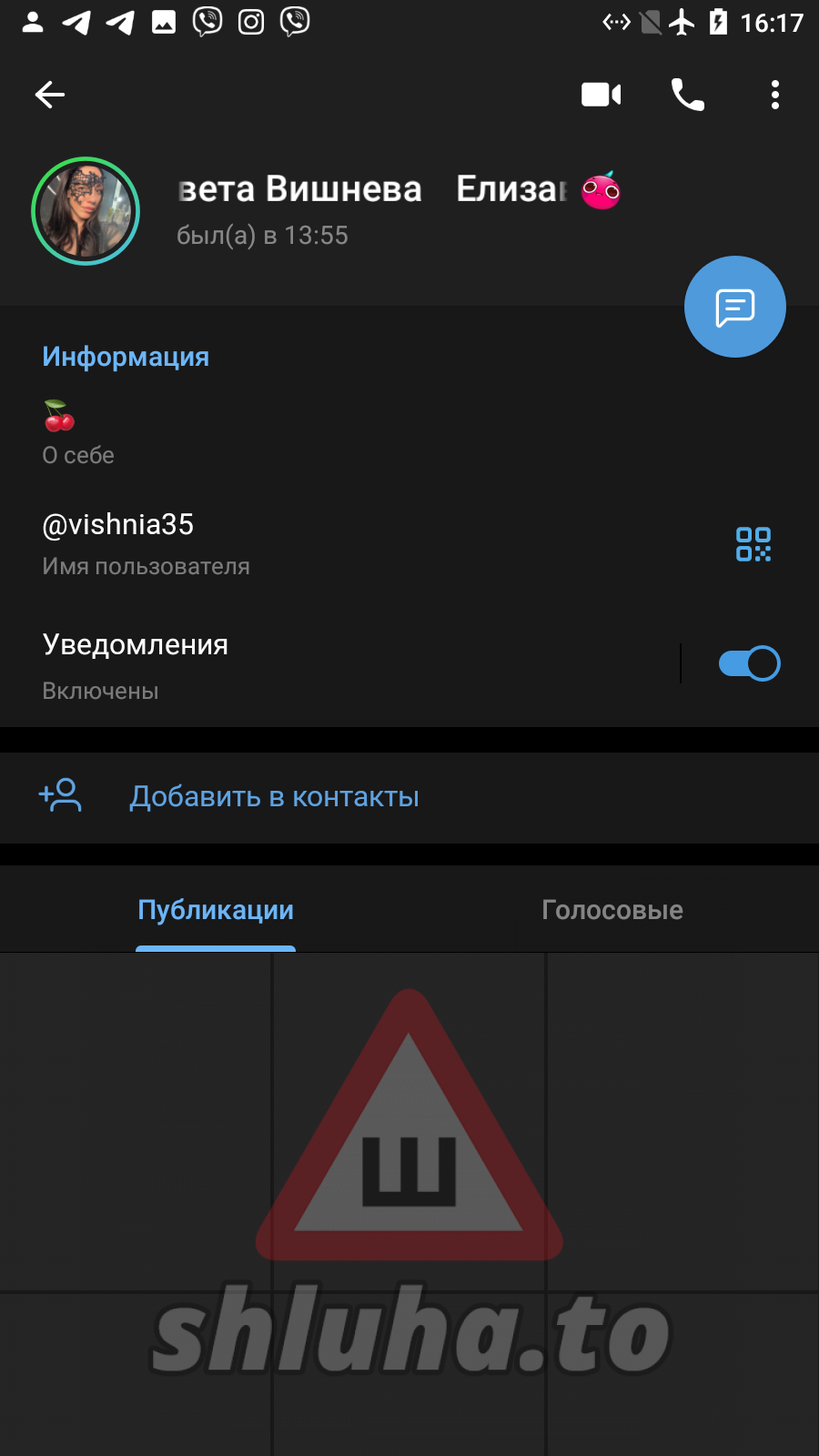This screenshot has width=819, height=1456.
Task: Switch to the Голосовые tab
Action: (612, 910)
